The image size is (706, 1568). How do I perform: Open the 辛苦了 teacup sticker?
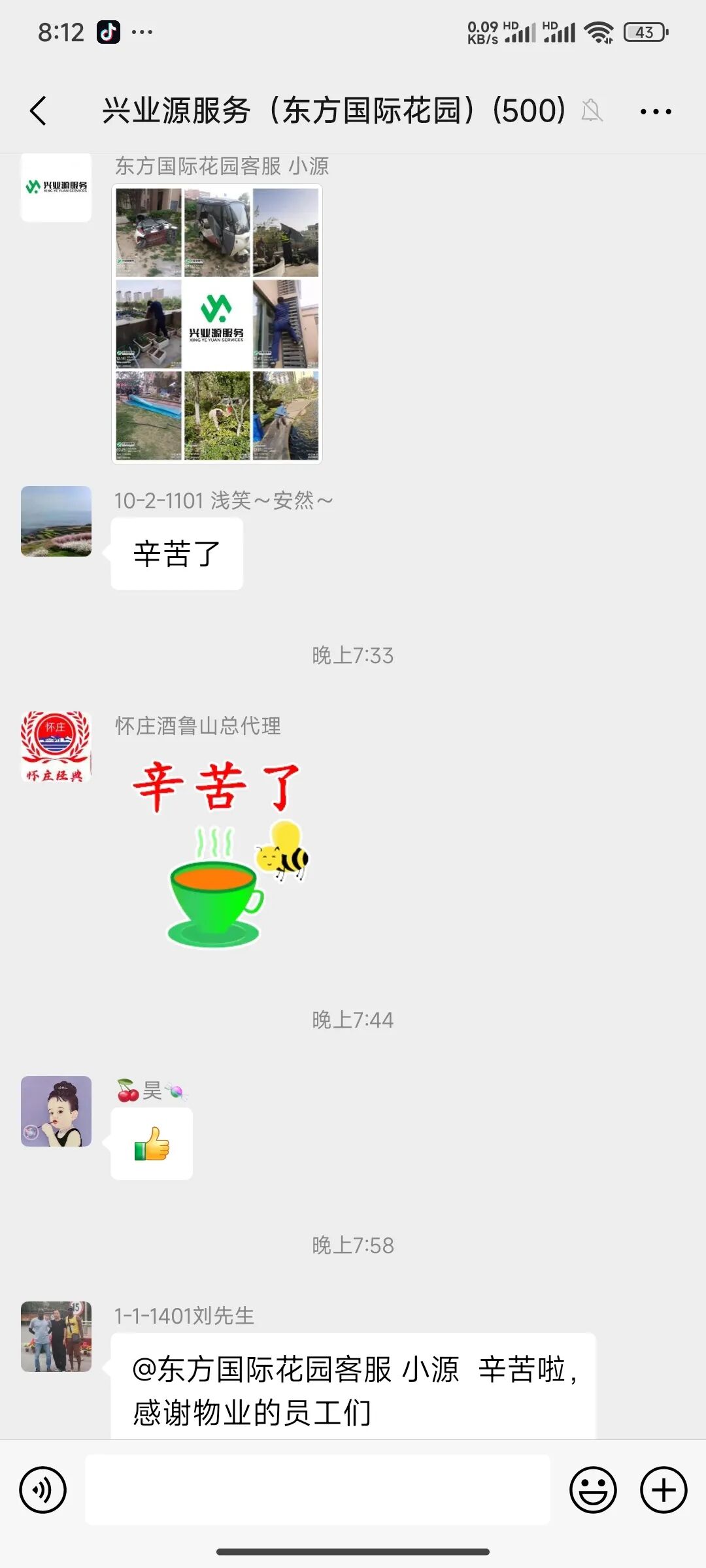click(219, 853)
